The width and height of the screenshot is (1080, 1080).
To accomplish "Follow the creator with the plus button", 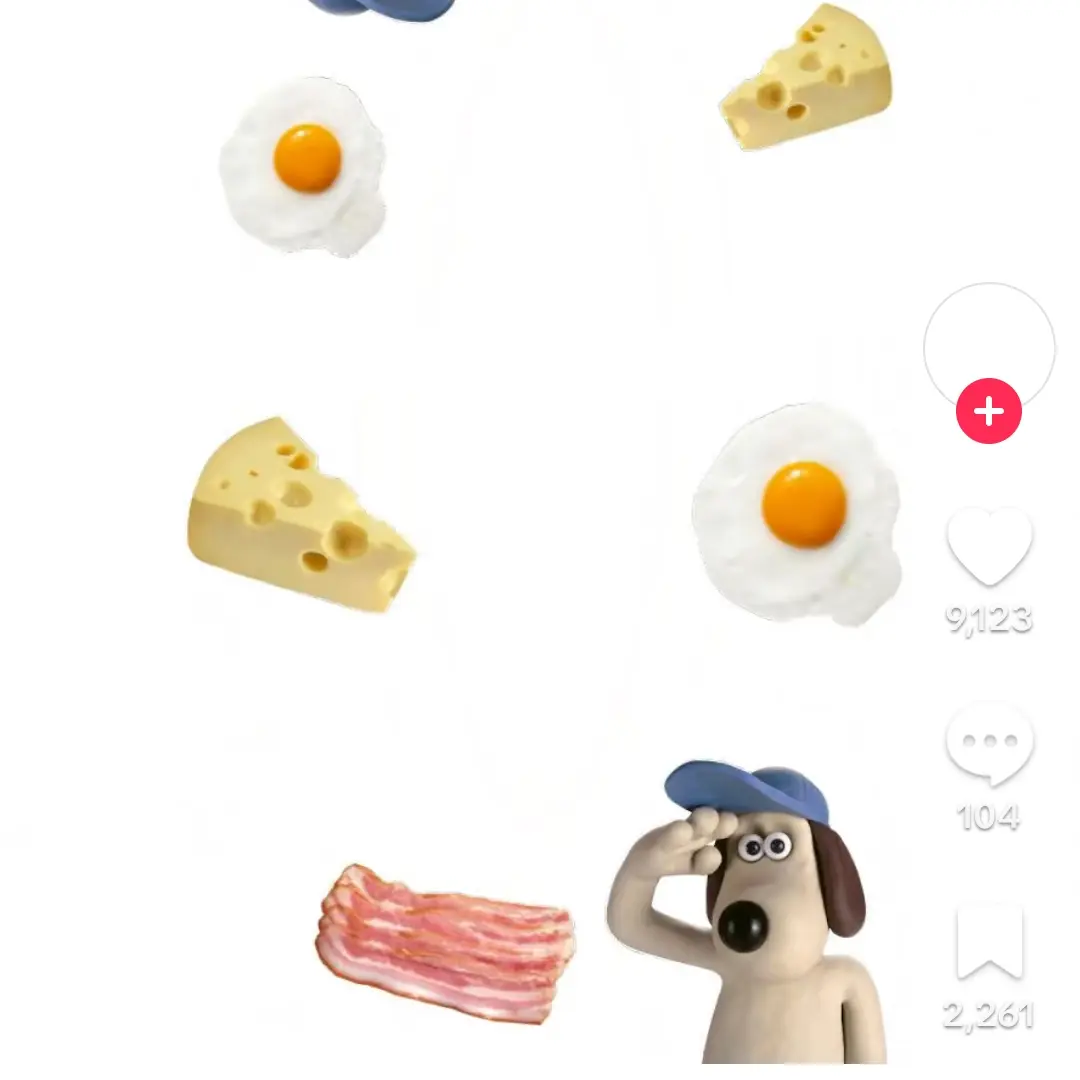I will click(x=988, y=411).
